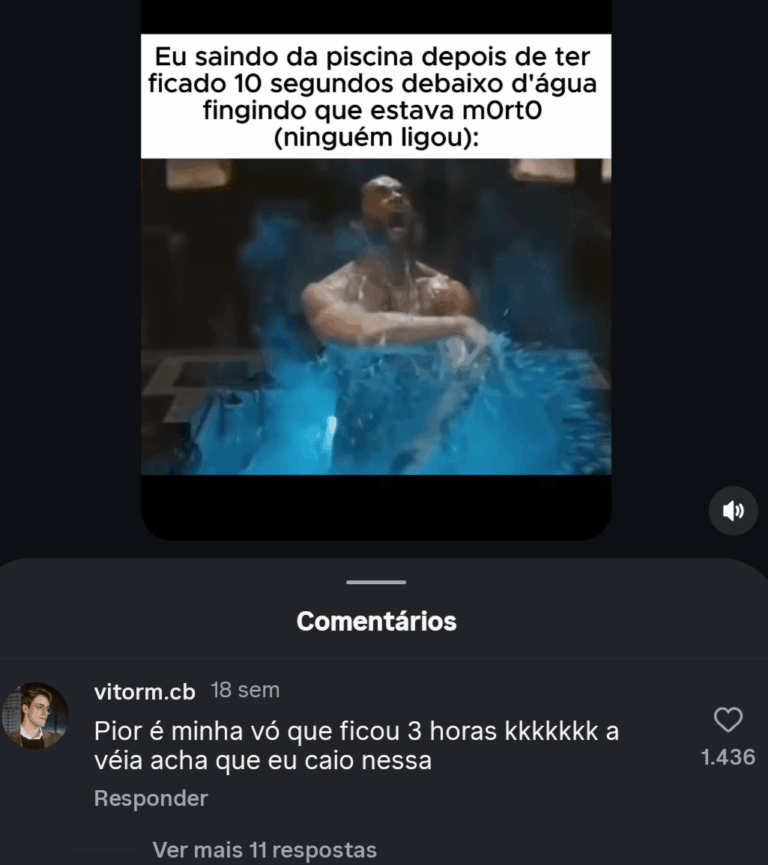Expand Ver mais 11 respostas

click(x=264, y=850)
